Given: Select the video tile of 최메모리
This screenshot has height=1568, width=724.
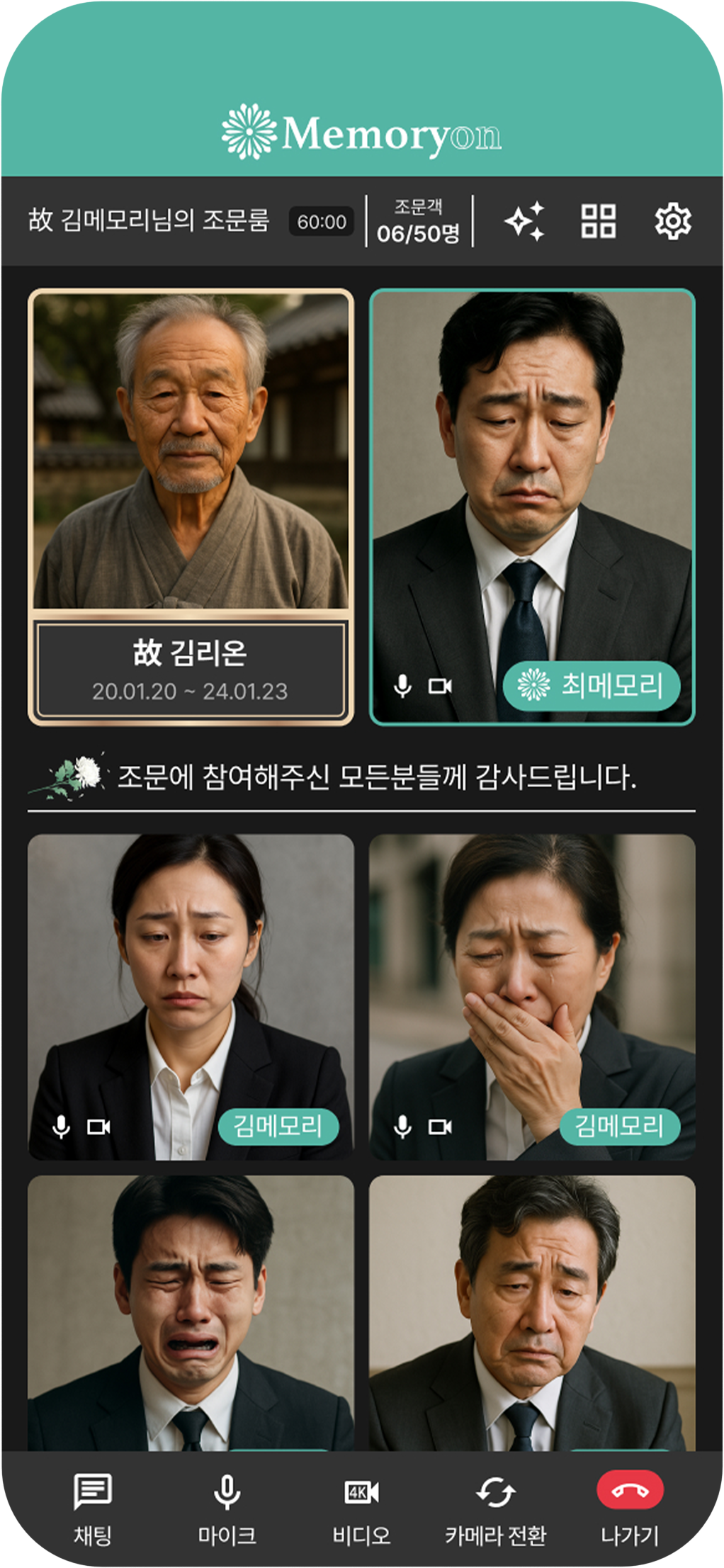Looking at the screenshot, I should (x=532, y=507).
